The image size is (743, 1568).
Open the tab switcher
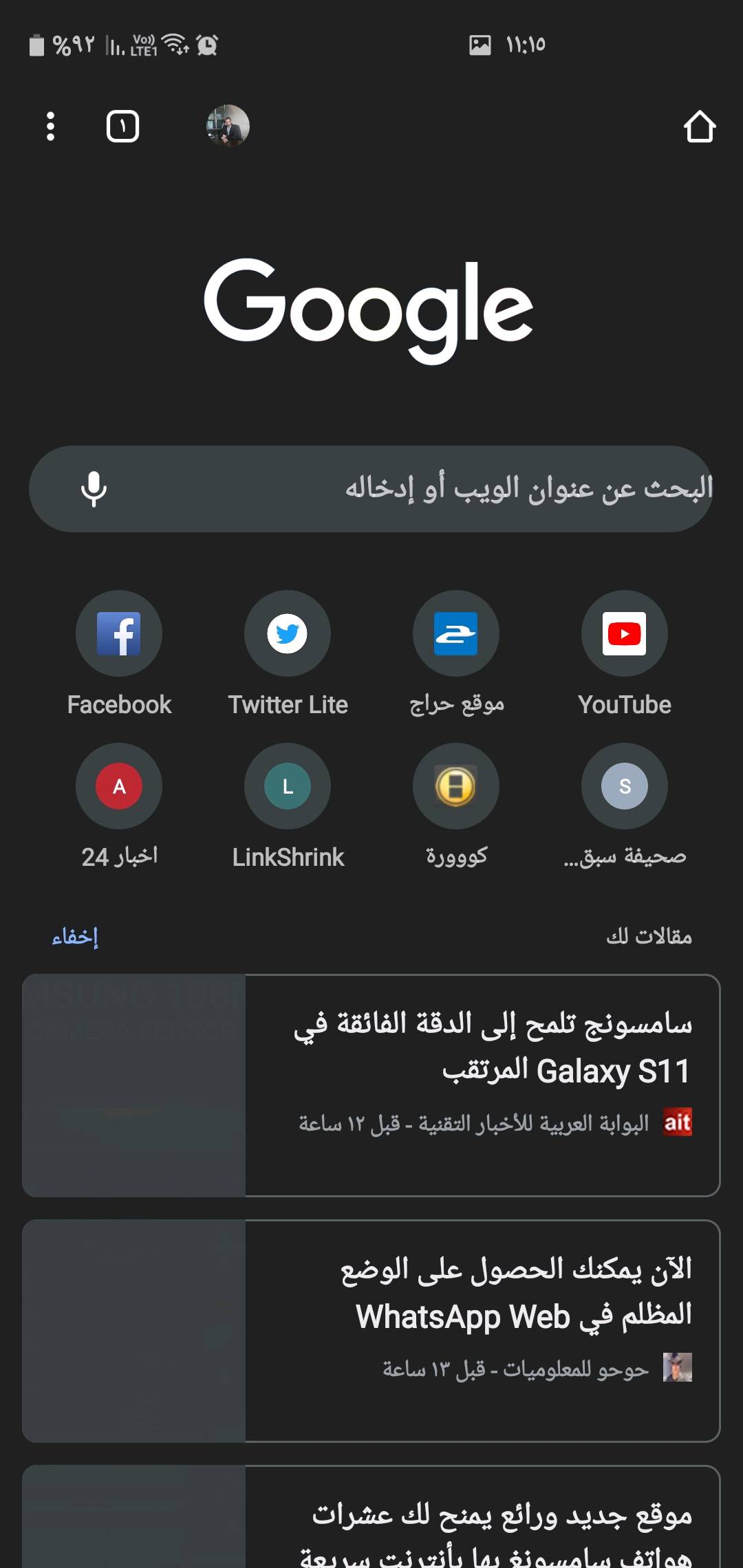coord(123,127)
